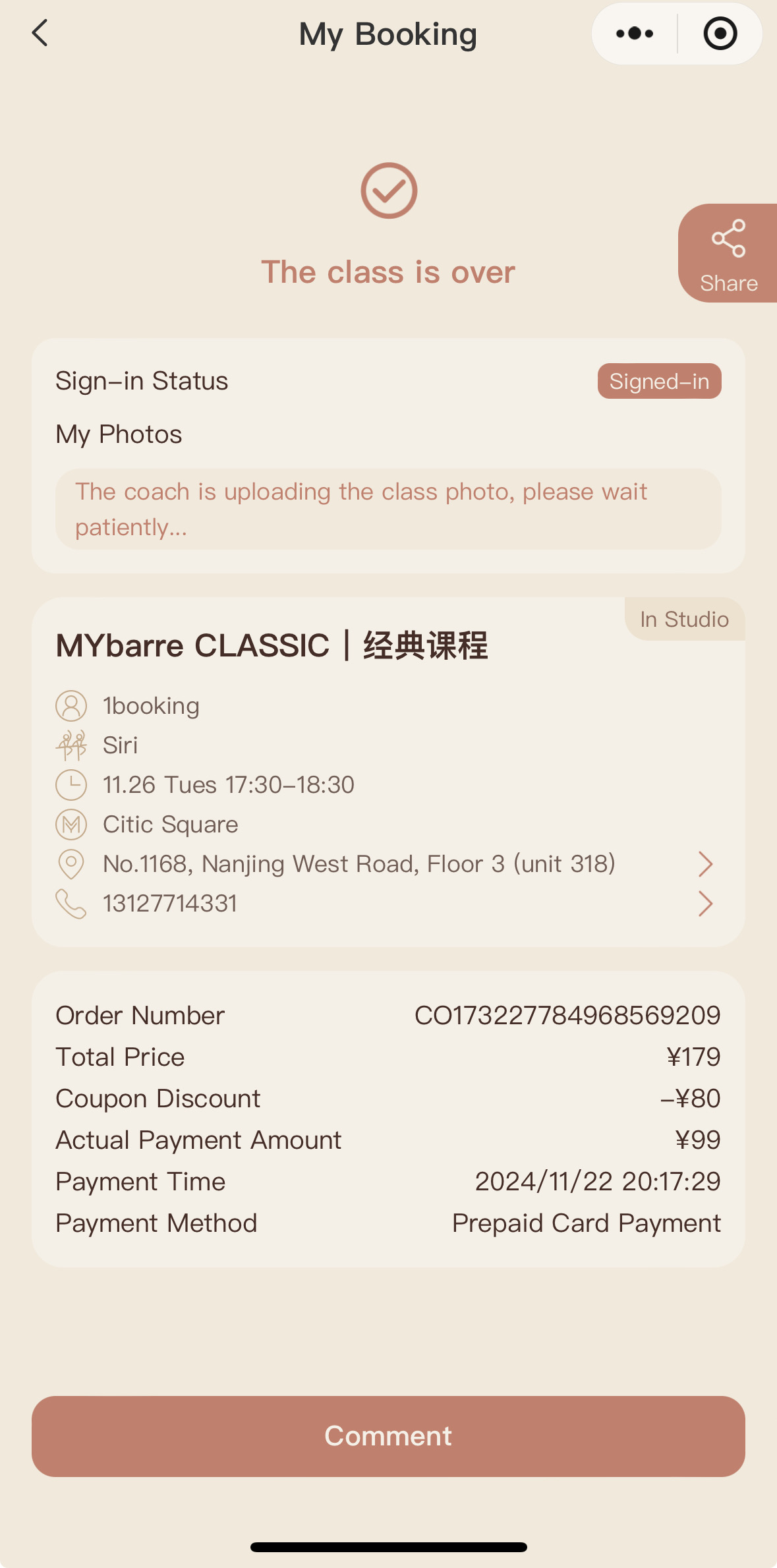Close the mini program with the circle button

tap(720, 34)
